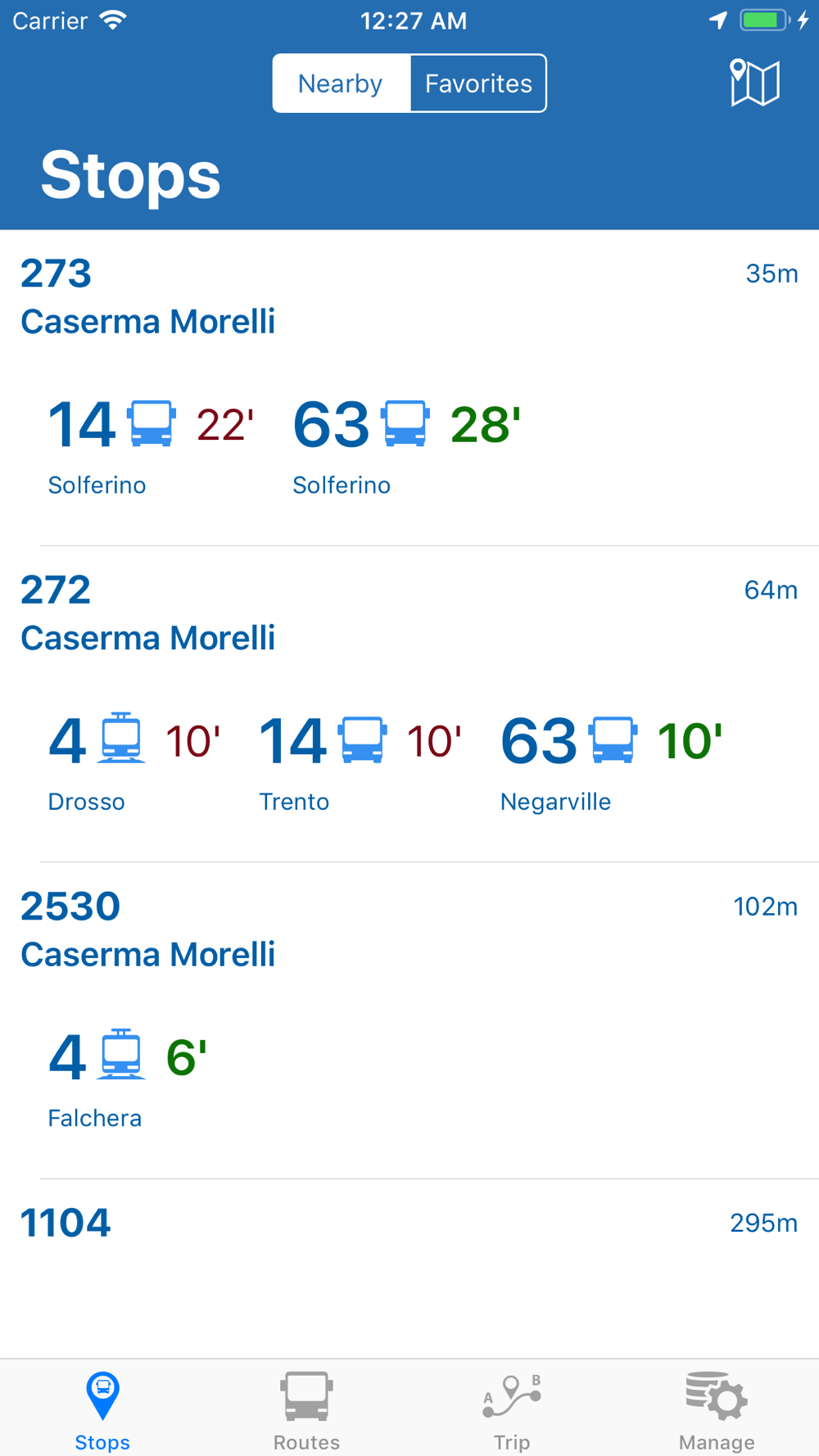The height and width of the screenshot is (1456, 819).
Task: Open stop 272 Caserma Morelli
Action: 409,703
